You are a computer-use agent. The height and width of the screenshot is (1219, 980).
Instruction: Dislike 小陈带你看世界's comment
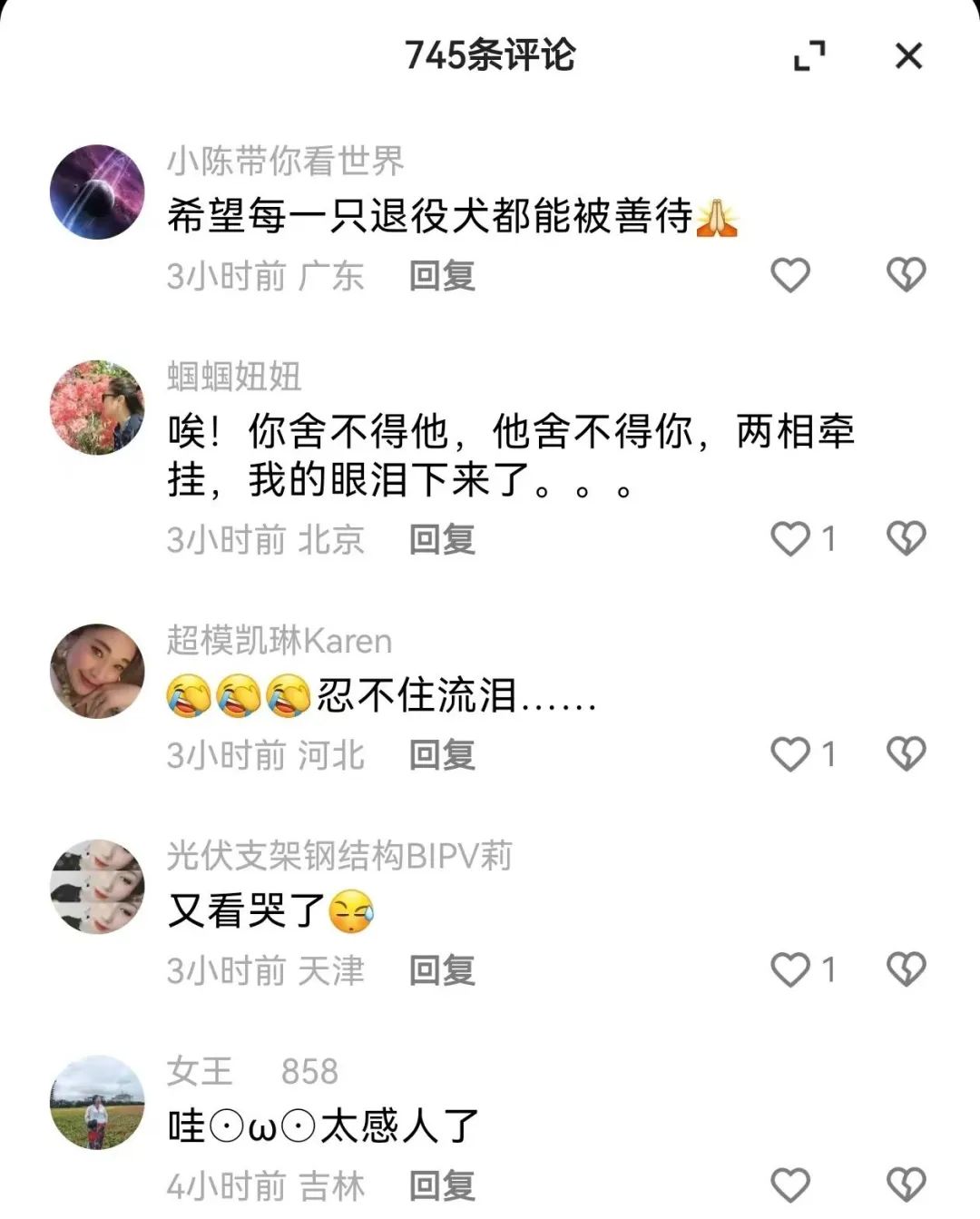tap(906, 275)
